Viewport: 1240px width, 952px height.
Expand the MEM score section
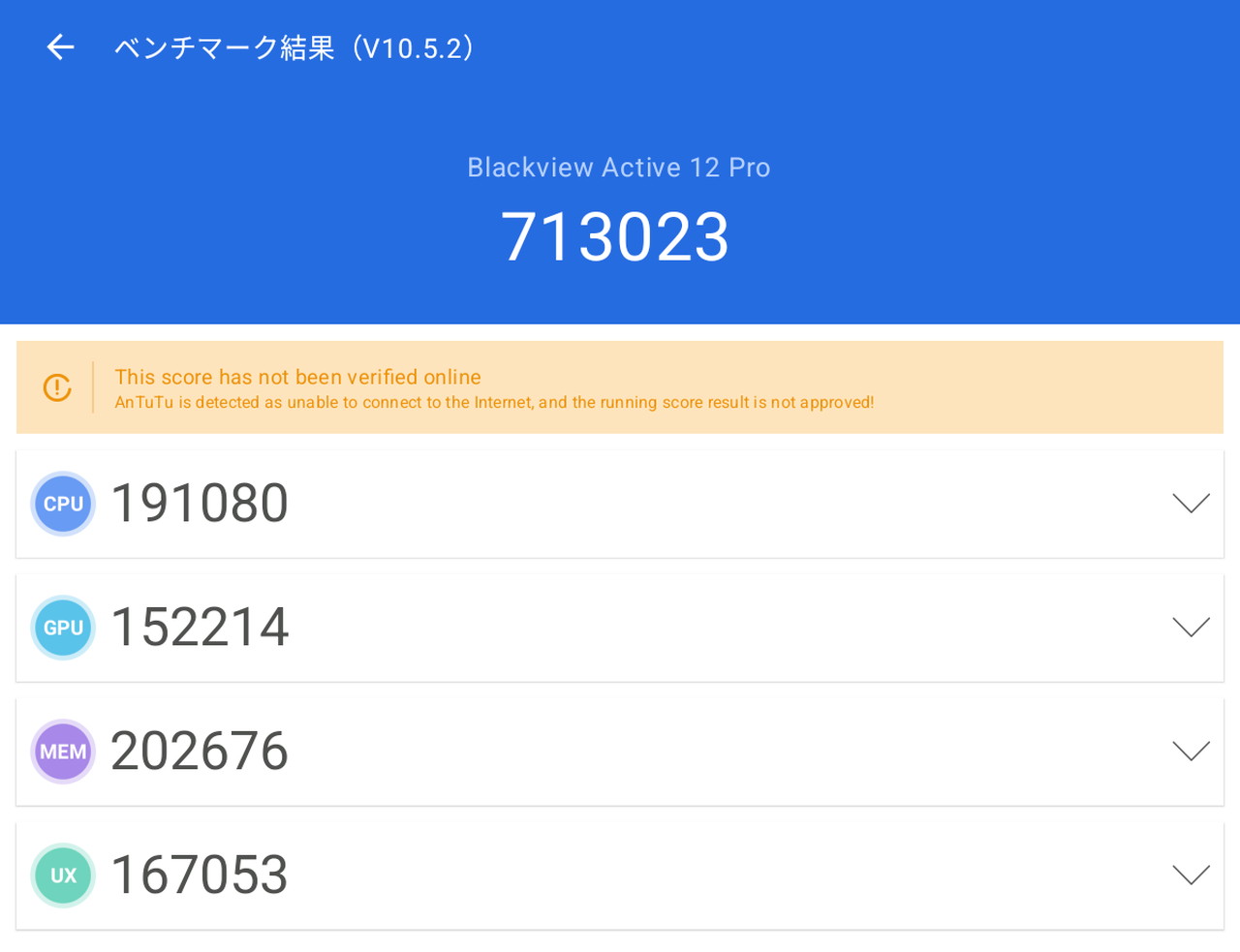[x=1191, y=752]
